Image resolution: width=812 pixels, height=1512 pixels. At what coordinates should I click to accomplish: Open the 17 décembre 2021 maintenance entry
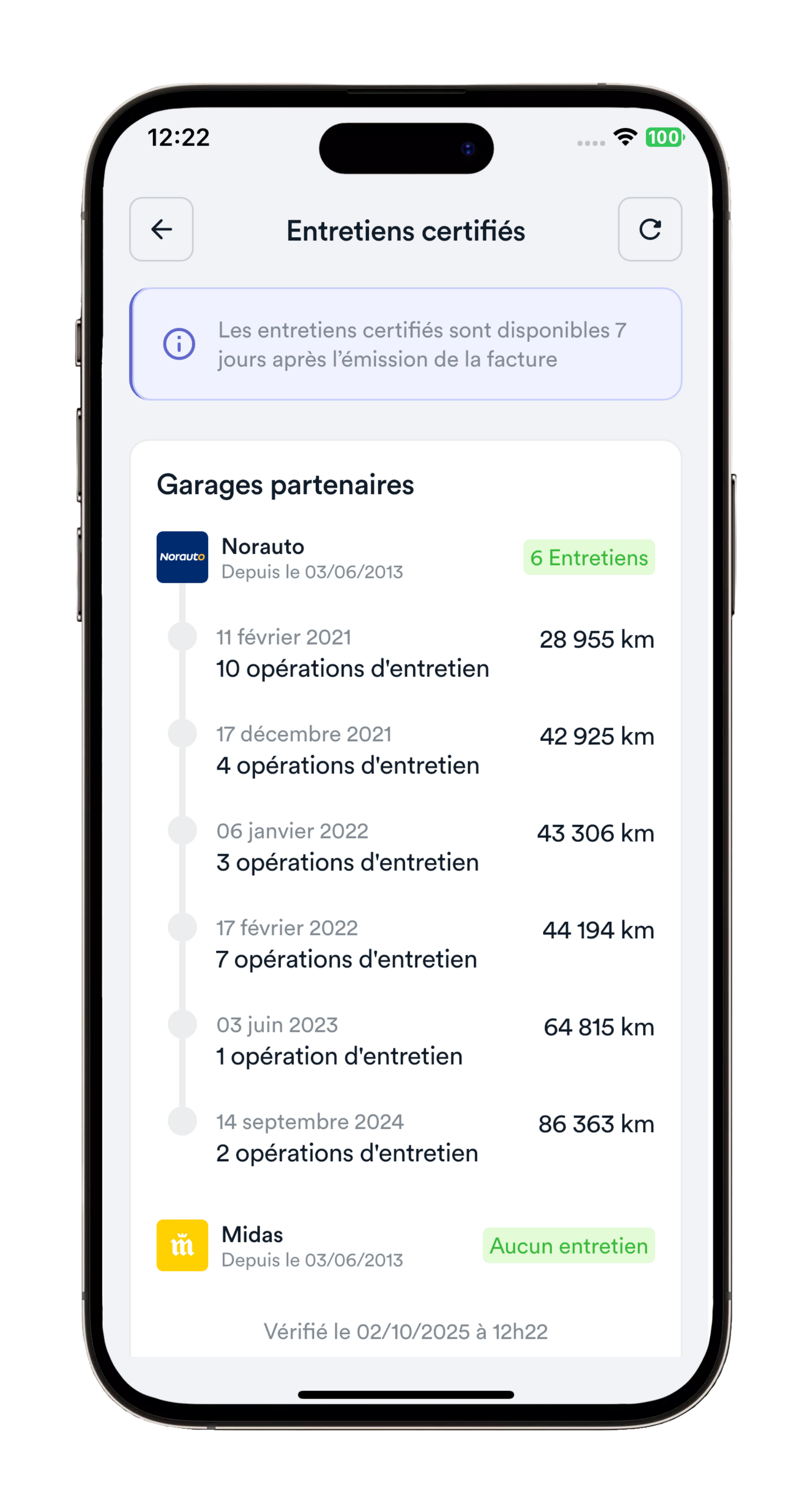click(x=405, y=750)
